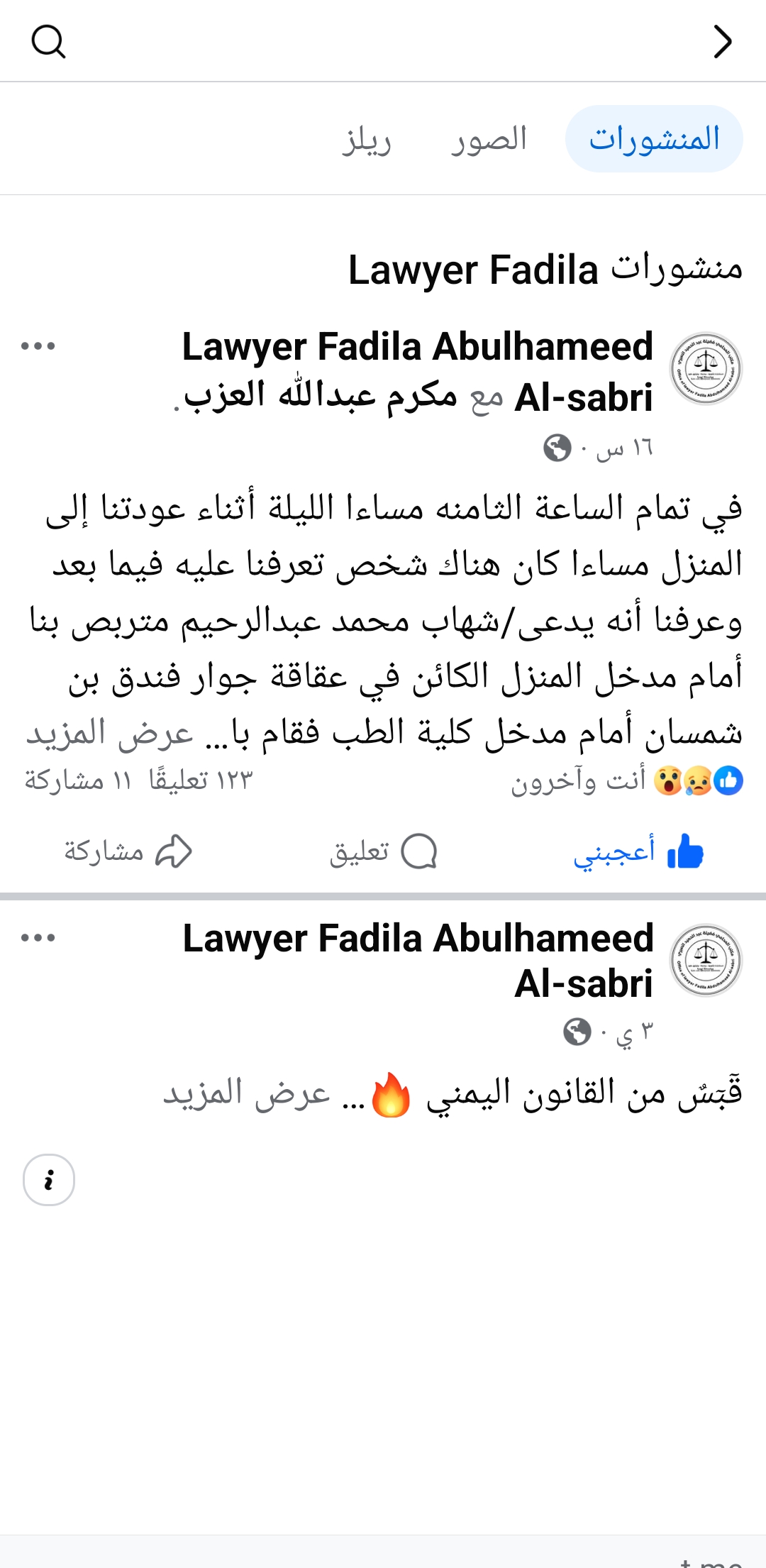This screenshot has height=1568, width=766.
Task: Open options menu for the first post
Action: click(38, 346)
